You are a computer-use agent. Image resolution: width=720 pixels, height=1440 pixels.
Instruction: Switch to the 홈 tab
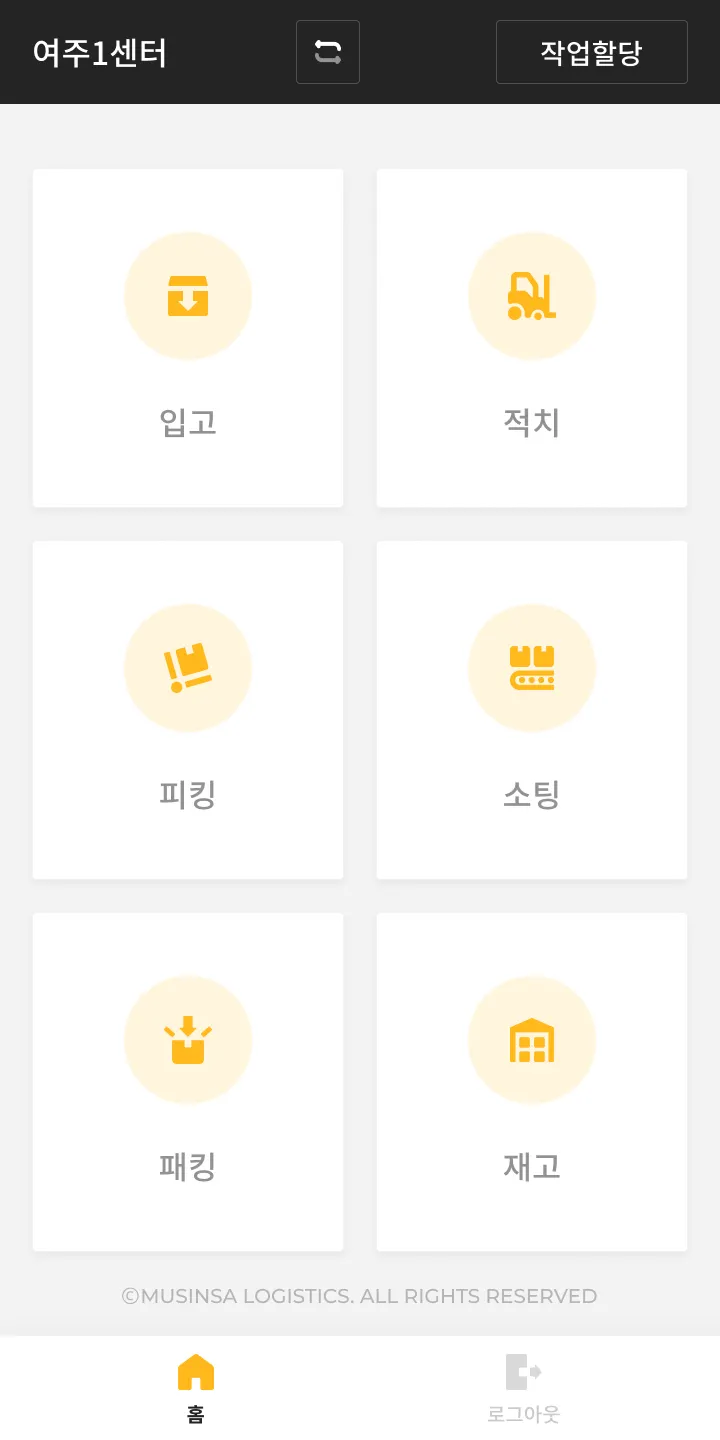(x=196, y=1388)
